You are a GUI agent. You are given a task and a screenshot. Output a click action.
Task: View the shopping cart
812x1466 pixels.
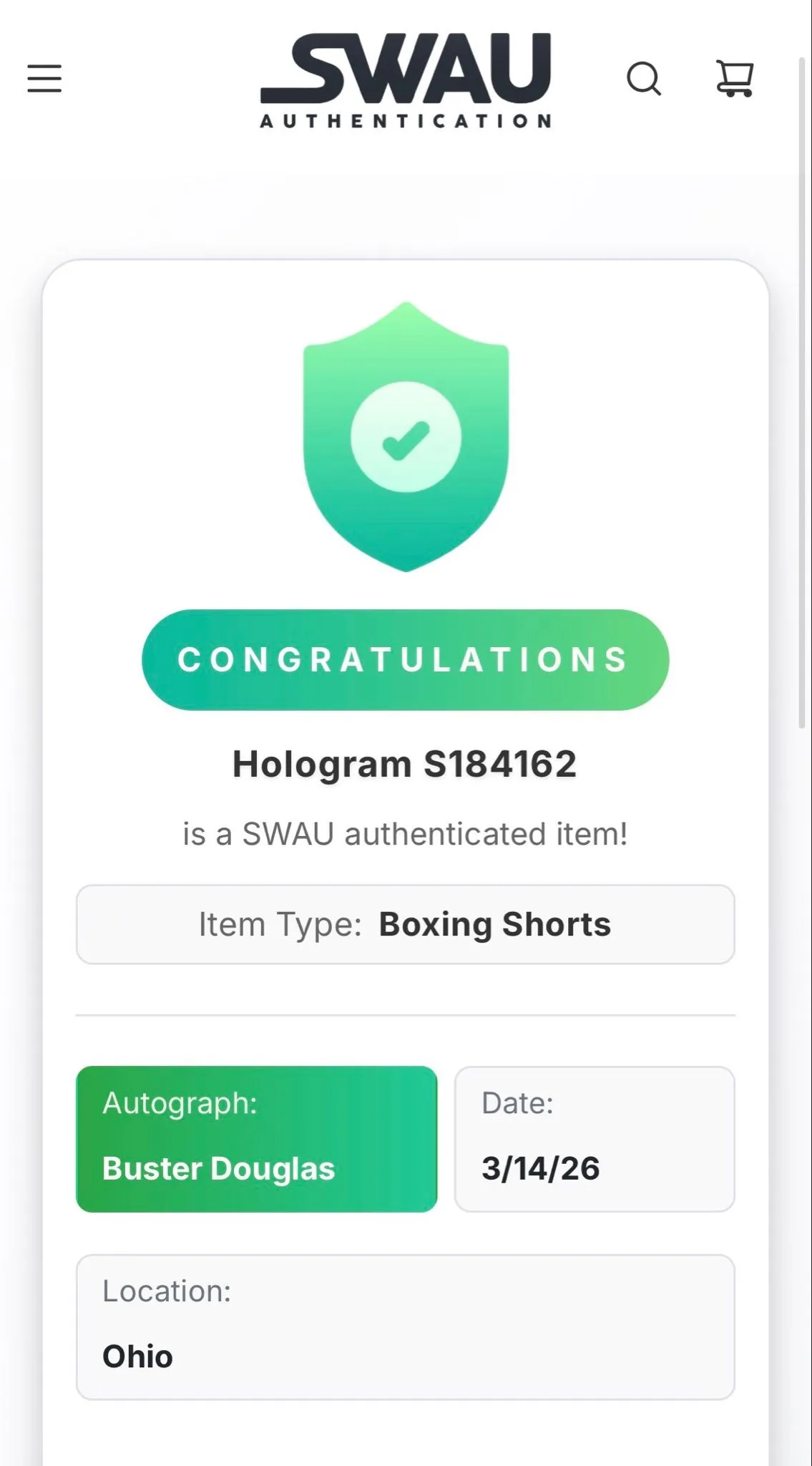pos(735,78)
